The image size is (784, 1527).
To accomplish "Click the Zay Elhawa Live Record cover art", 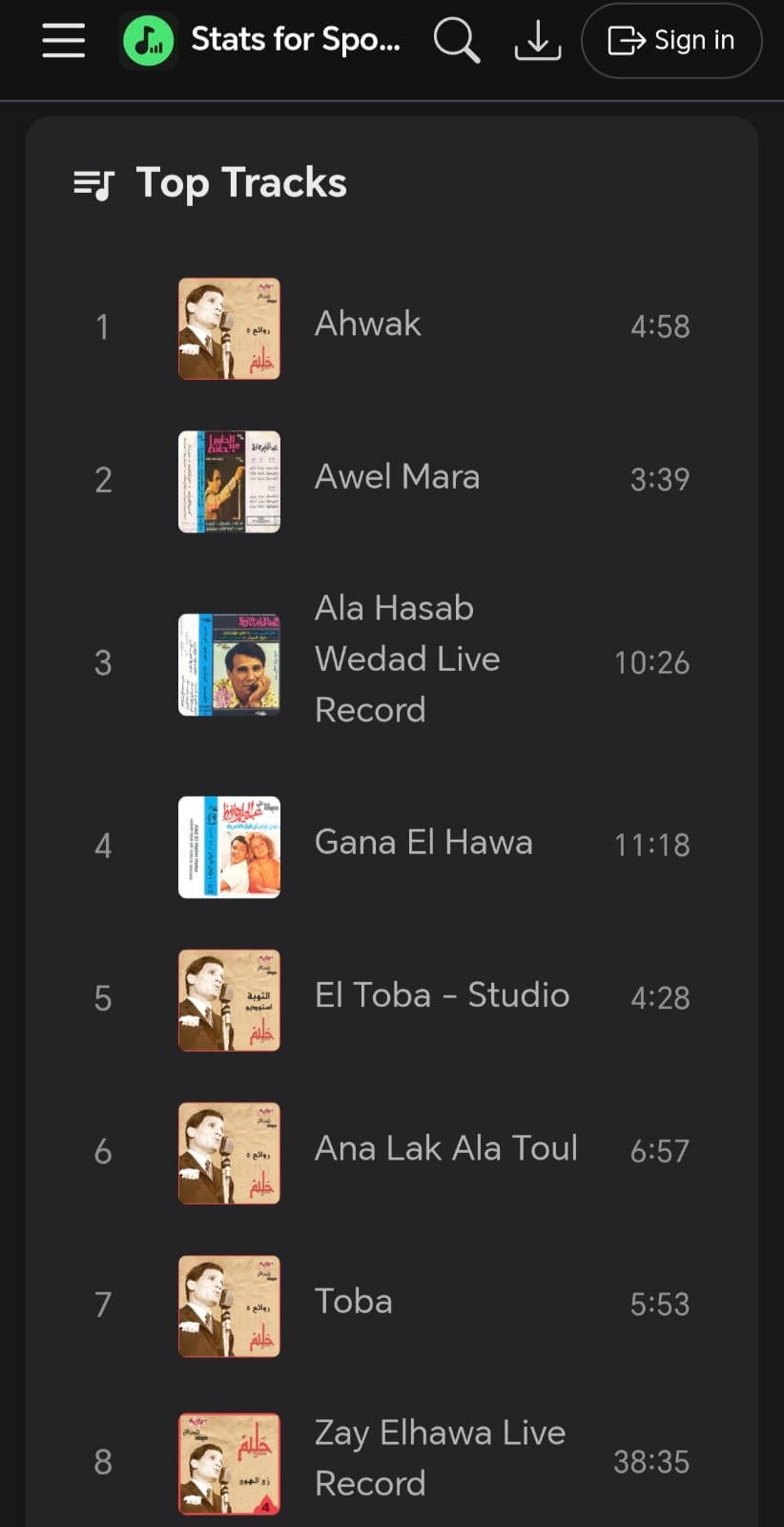I will pyautogui.click(x=229, y=1463).
